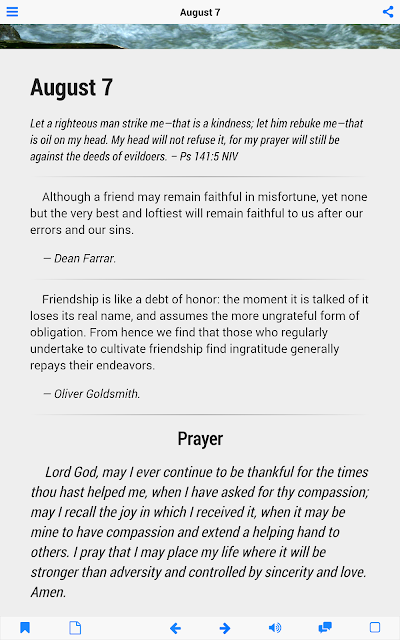Open the comments bubbles icon
Screen dimensions: 400x640
pos(325,627)
